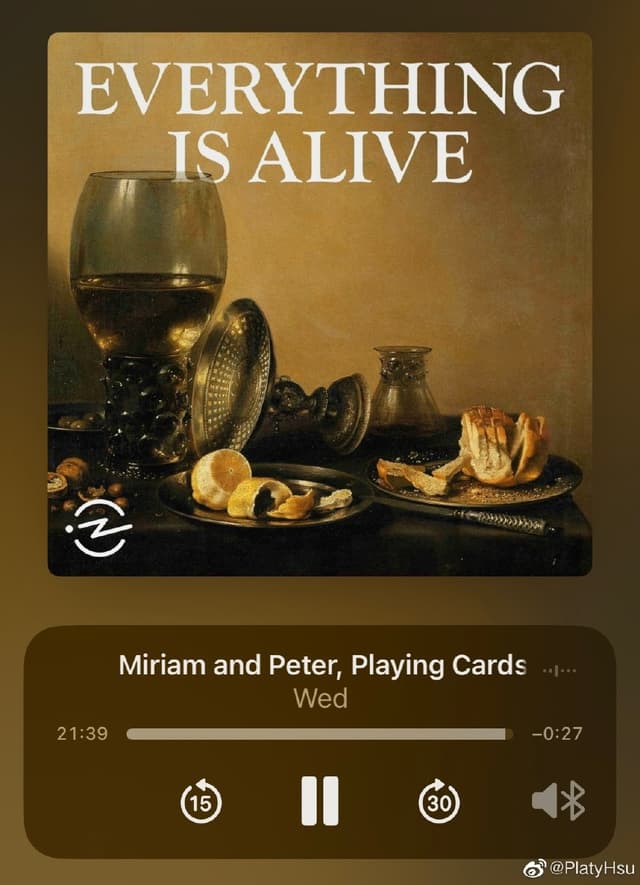
Task: Open Bluetooth audio output options
Action: [x=558, y=800]
